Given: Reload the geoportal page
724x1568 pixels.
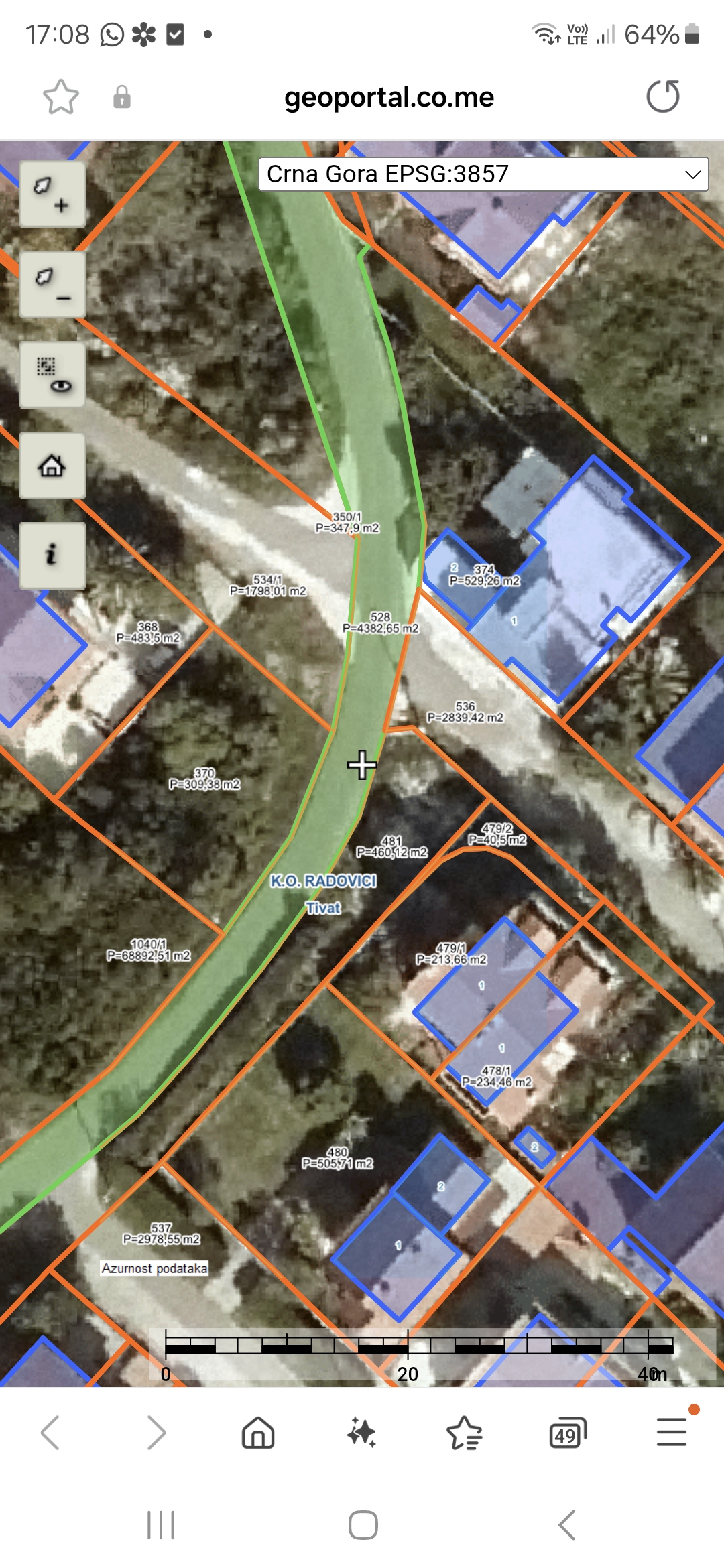Looking at the screenshot, I should click(662, 96).
